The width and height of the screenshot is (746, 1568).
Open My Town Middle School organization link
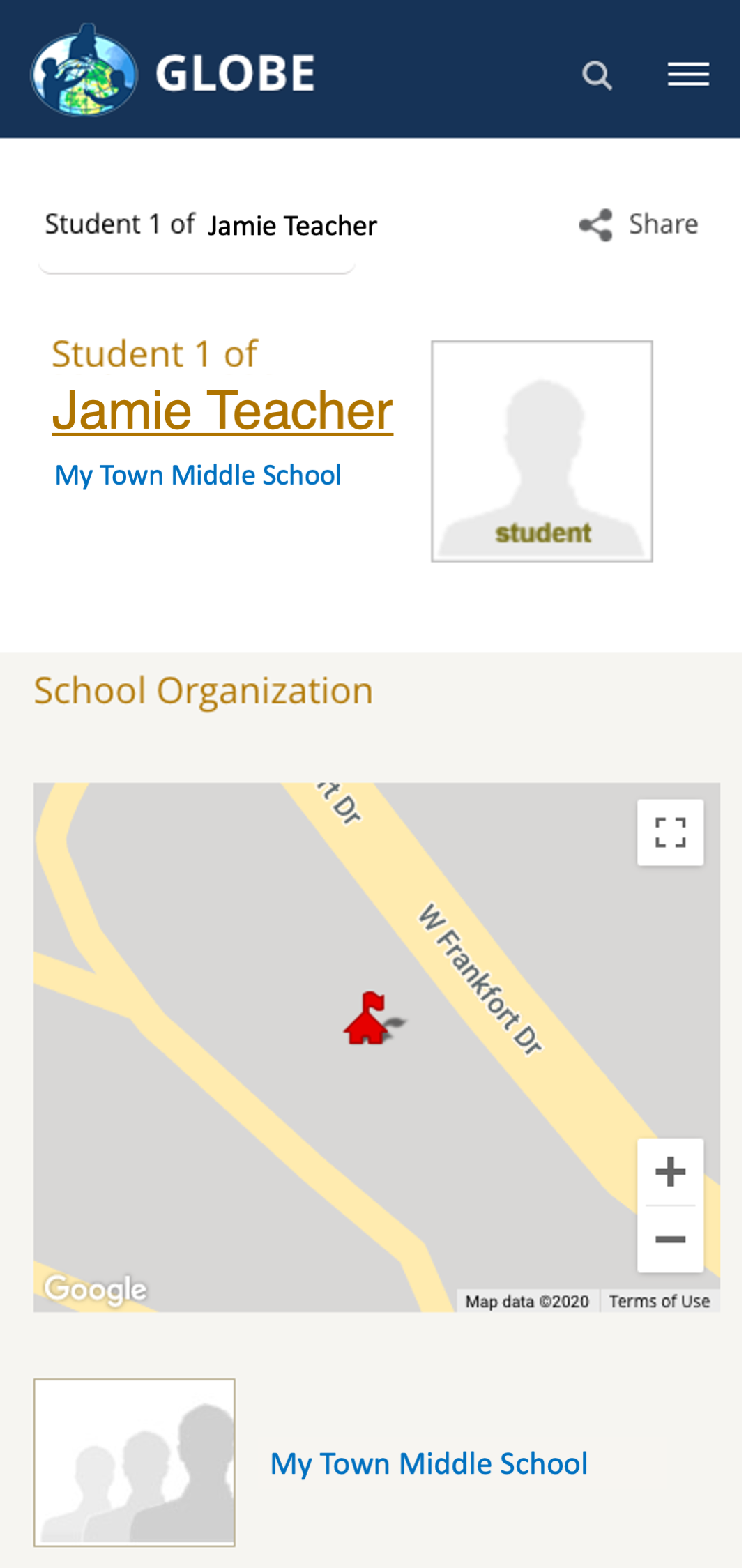click(429, 1463)
